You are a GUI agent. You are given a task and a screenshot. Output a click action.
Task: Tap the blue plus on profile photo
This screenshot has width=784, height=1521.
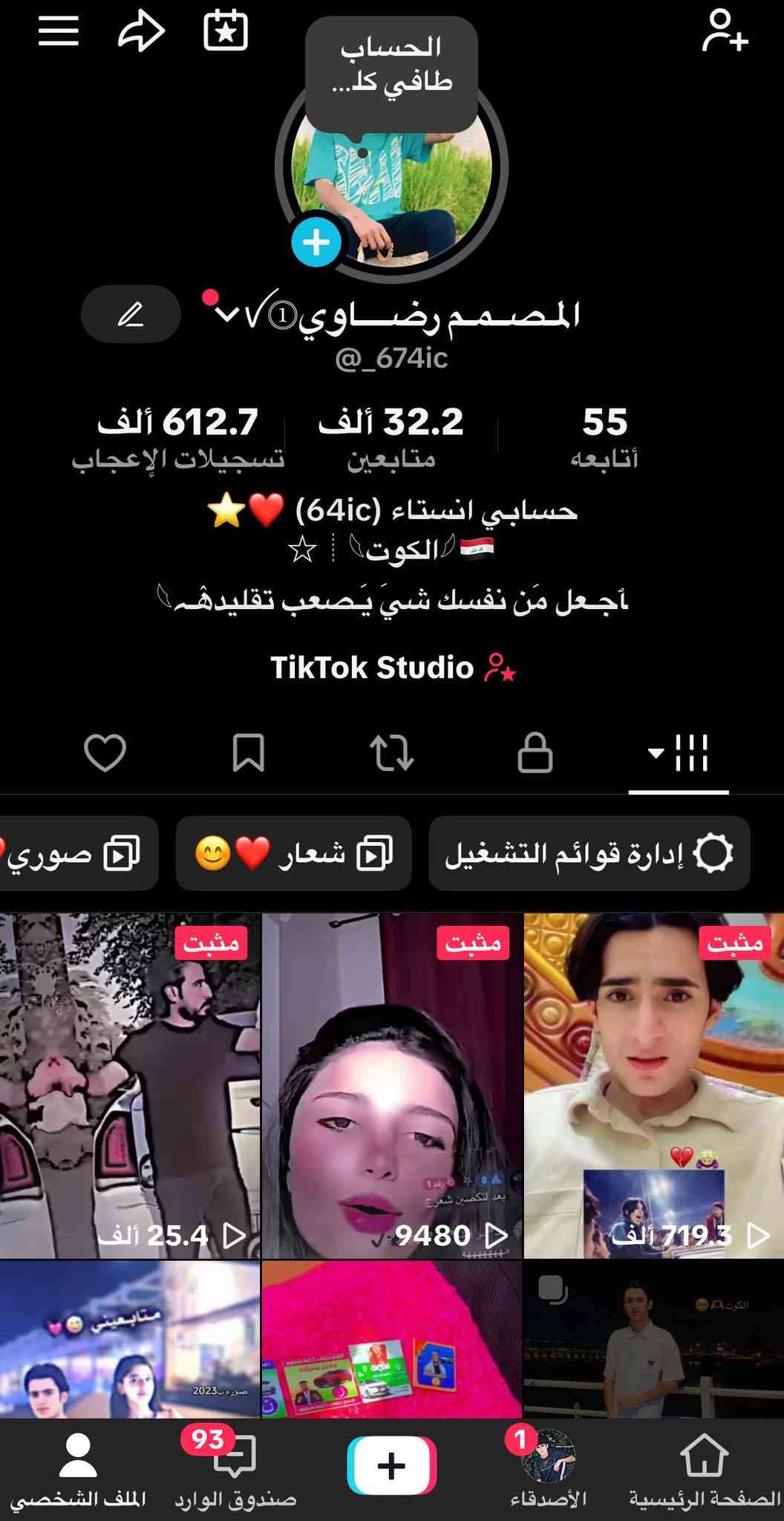(316, 242)
